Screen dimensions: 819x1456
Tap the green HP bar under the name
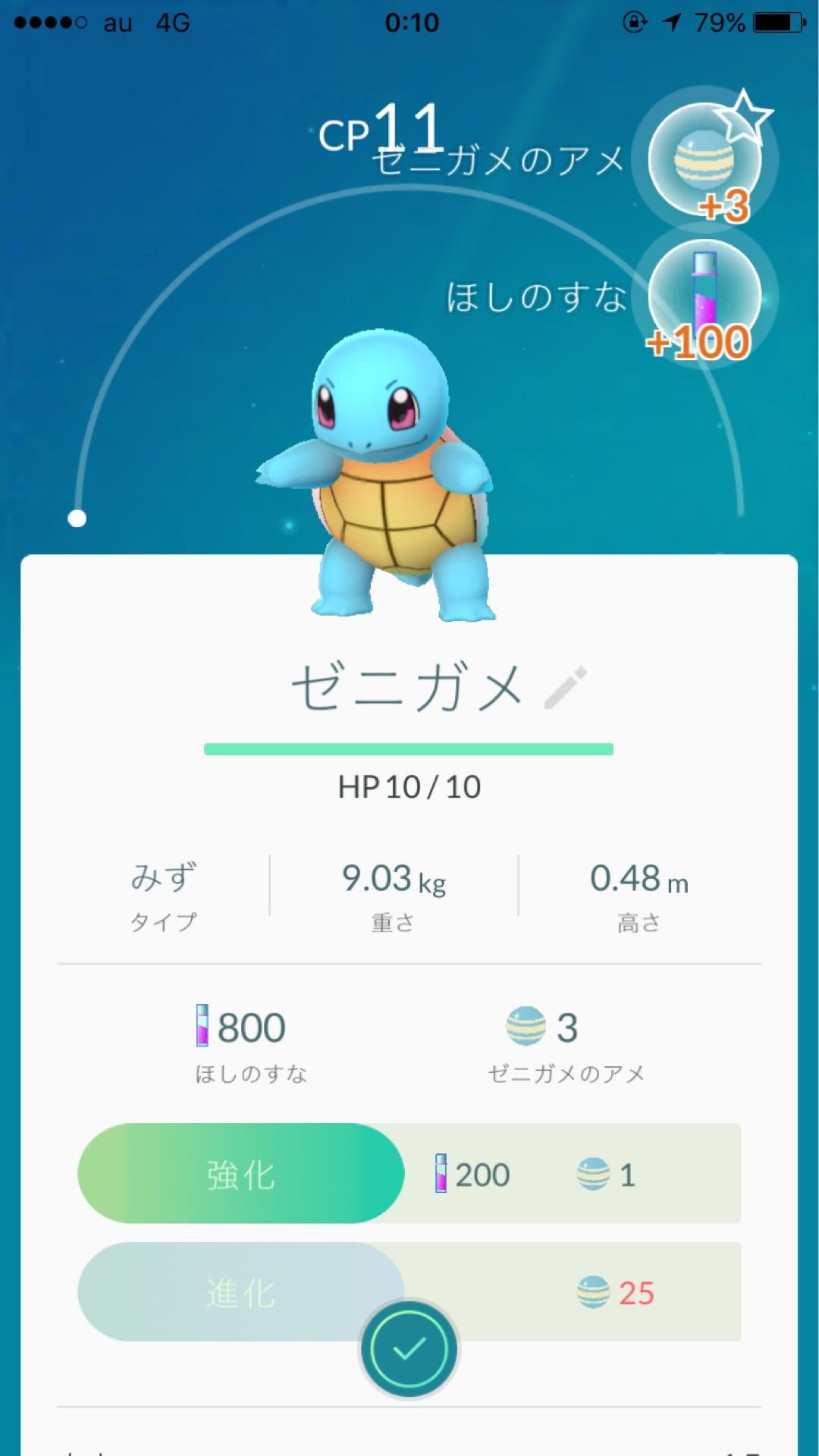[409, 749]
